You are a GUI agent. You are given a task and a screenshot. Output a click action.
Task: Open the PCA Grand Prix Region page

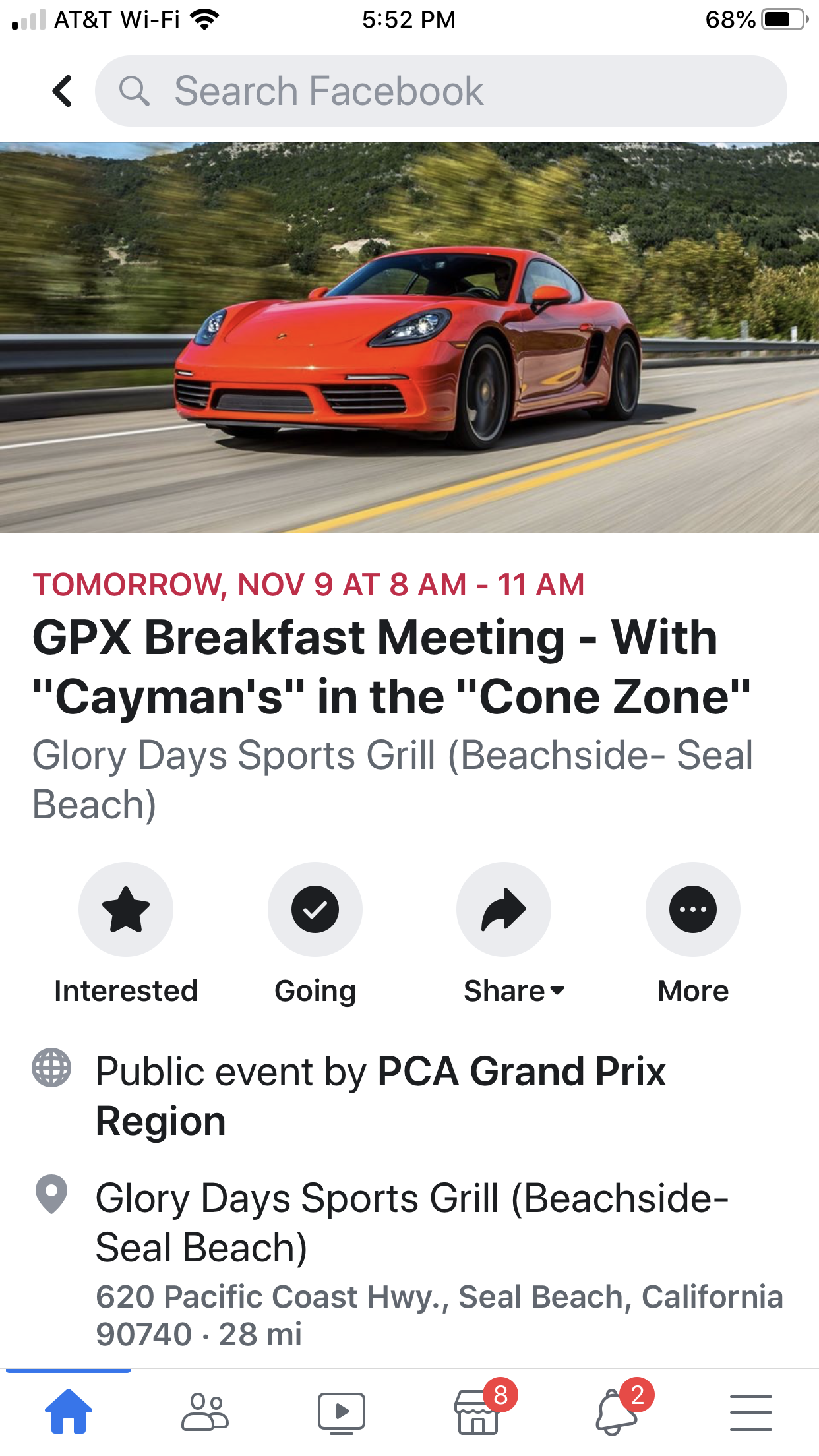(521, 1072)
